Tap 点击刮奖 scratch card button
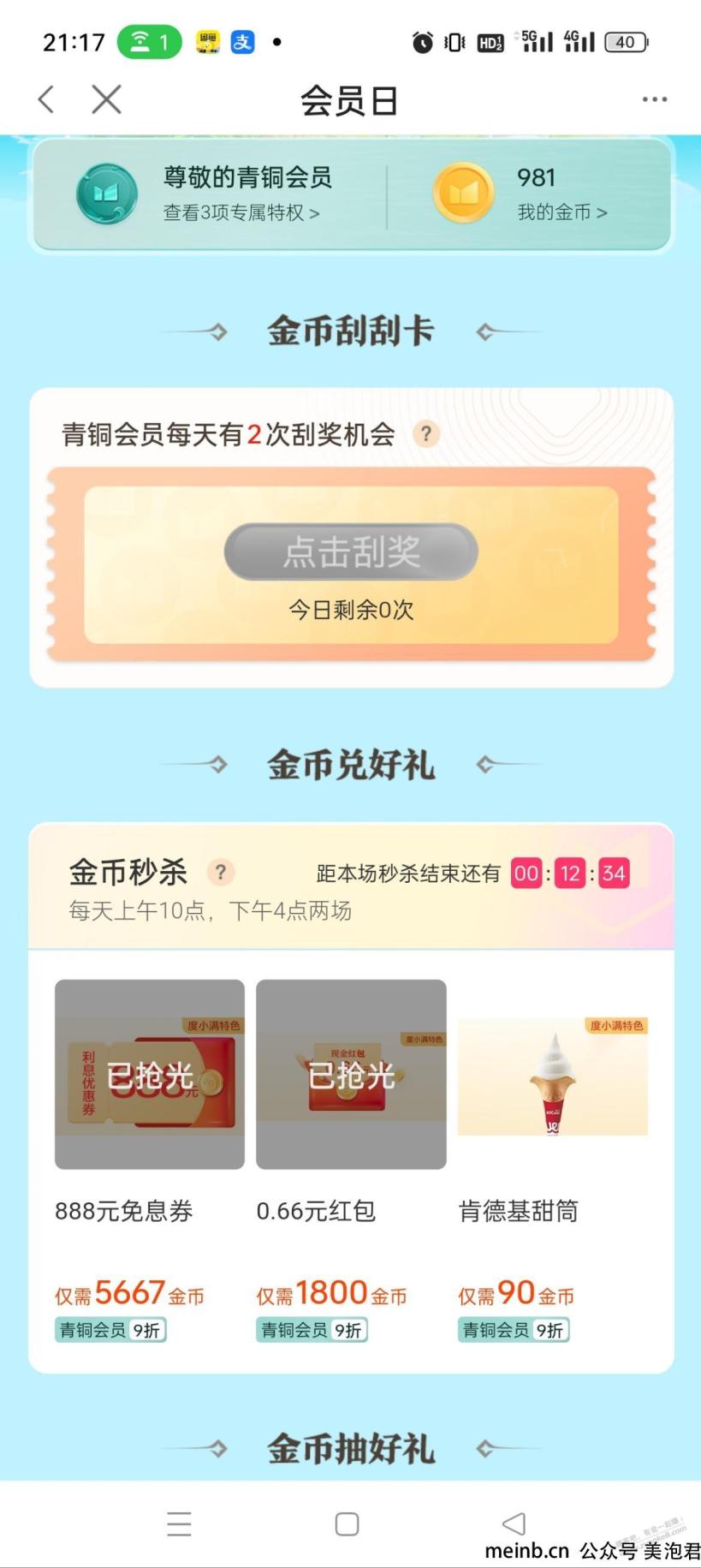 tap(351, 552)
